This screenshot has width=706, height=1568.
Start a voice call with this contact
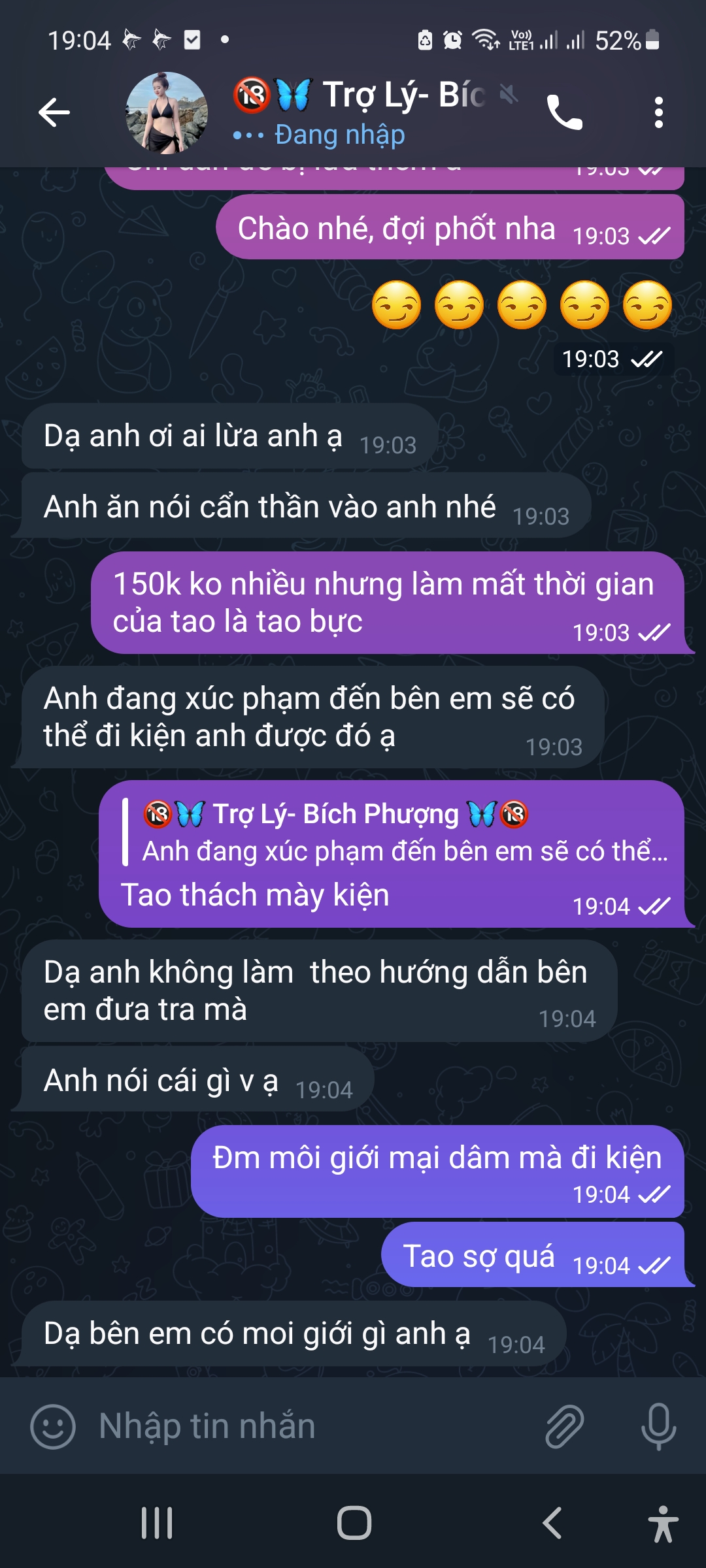point(564,112)
